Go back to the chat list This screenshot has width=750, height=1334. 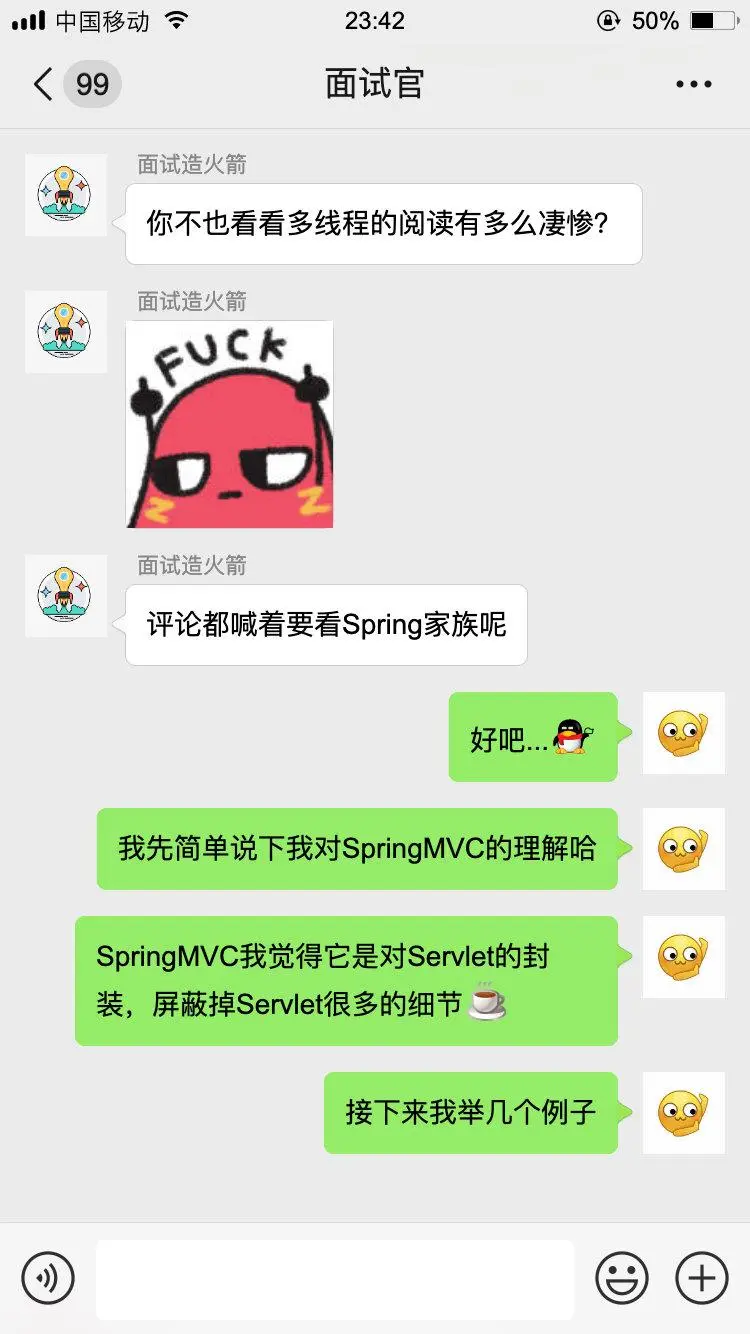point(44,84)
